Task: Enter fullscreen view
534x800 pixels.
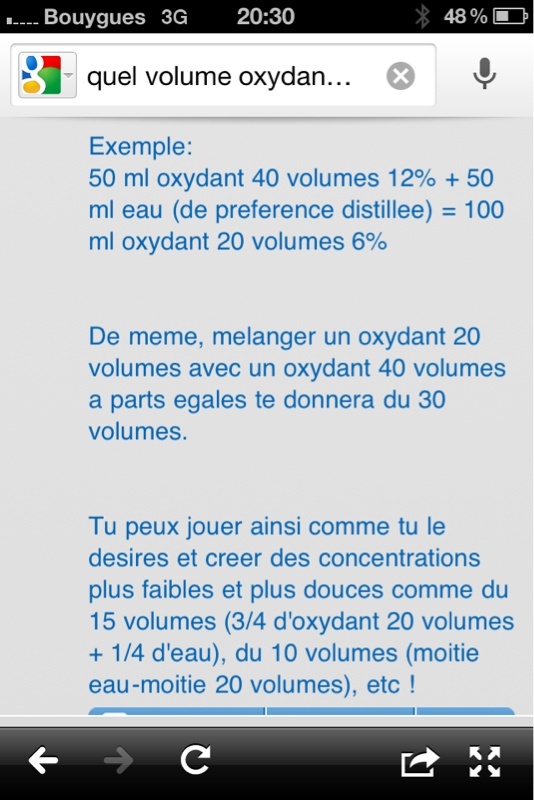Action: (x=485, y=761)
